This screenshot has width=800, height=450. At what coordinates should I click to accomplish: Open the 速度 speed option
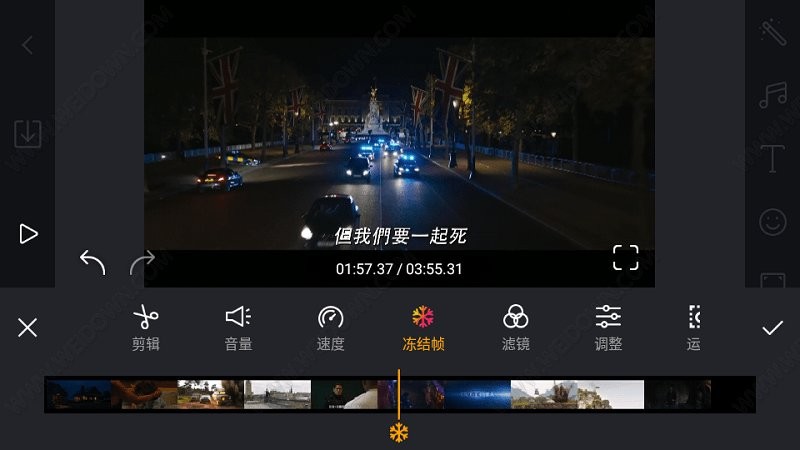pyautogui.click(x=330, y=328)
